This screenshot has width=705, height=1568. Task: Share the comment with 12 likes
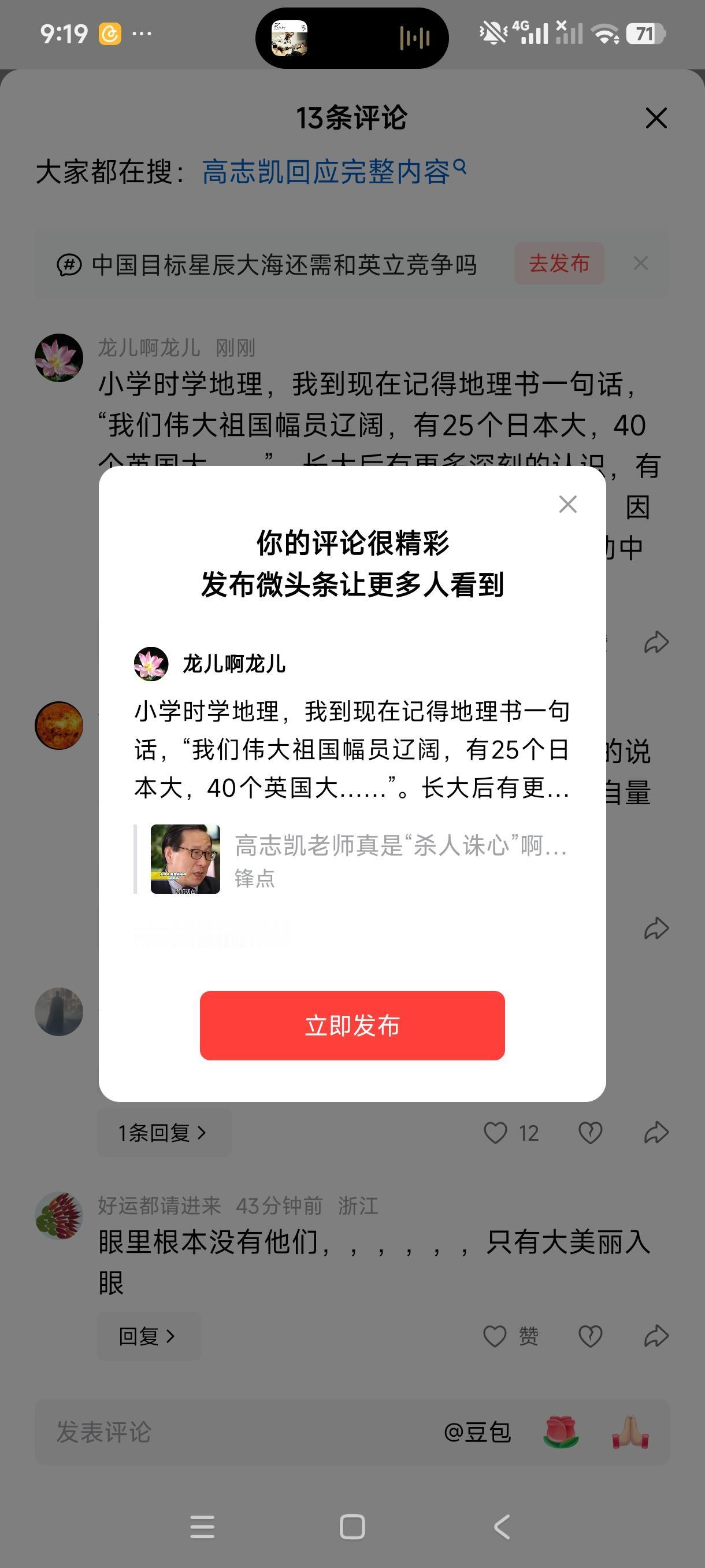point(656,1131)
